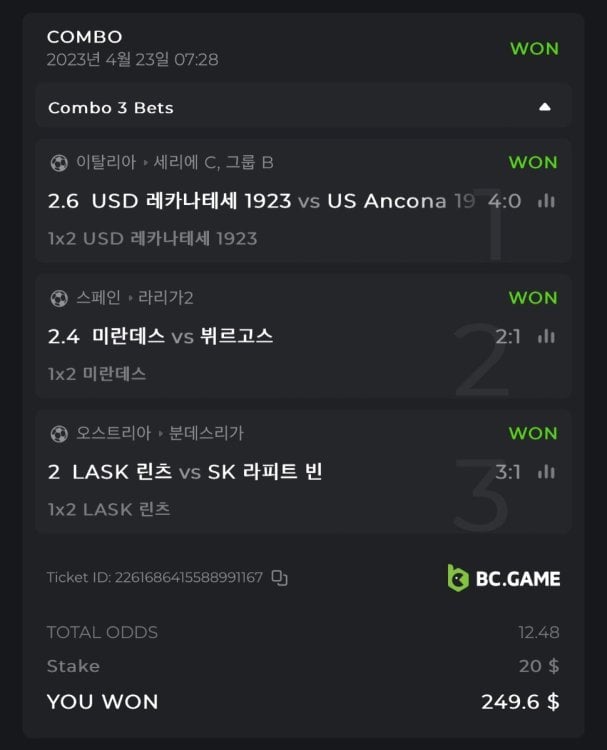Open stats for USD 레카나테세 1923 match
Screen dimensions: 607x750
(x=546, y=201)
